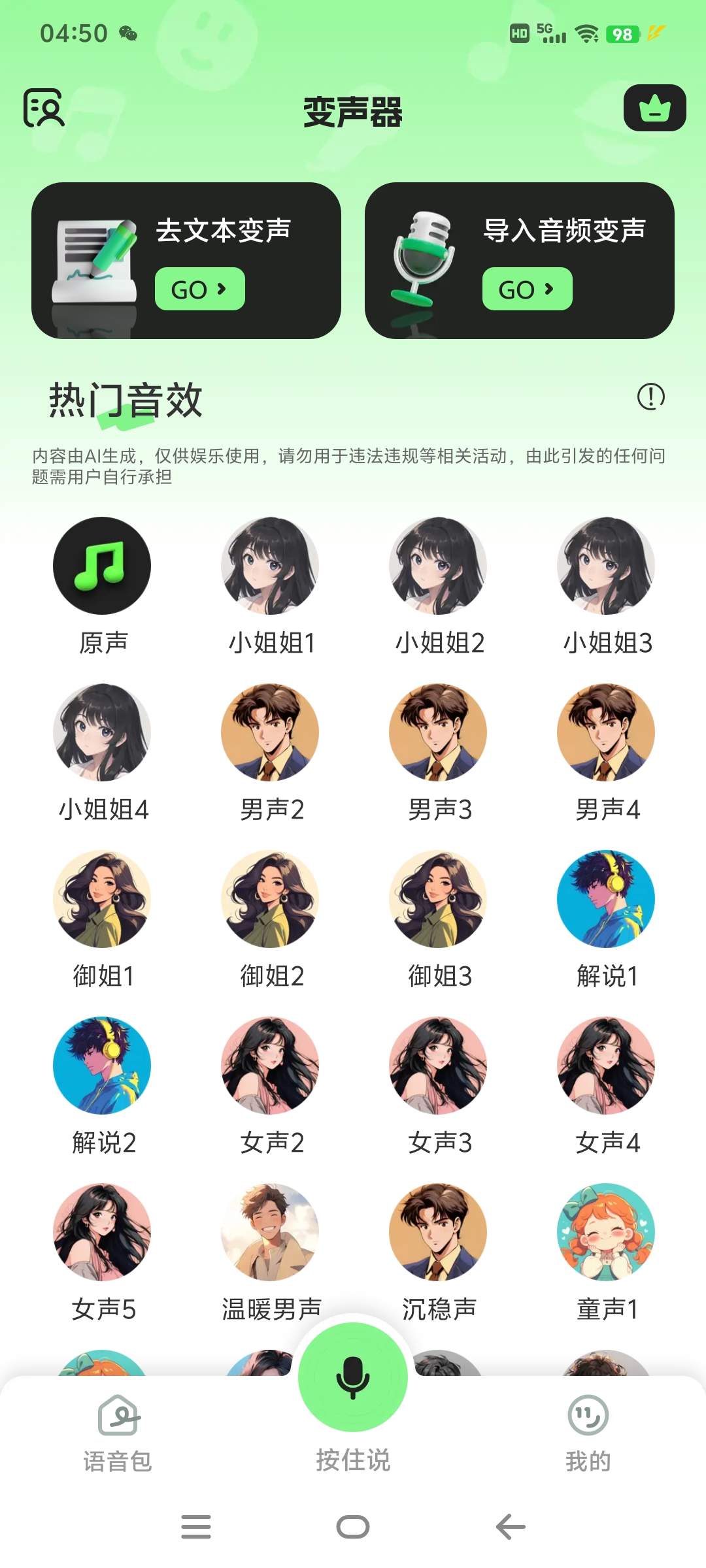Open the user search icon top left
The image size is (706, 1568).
43,108
